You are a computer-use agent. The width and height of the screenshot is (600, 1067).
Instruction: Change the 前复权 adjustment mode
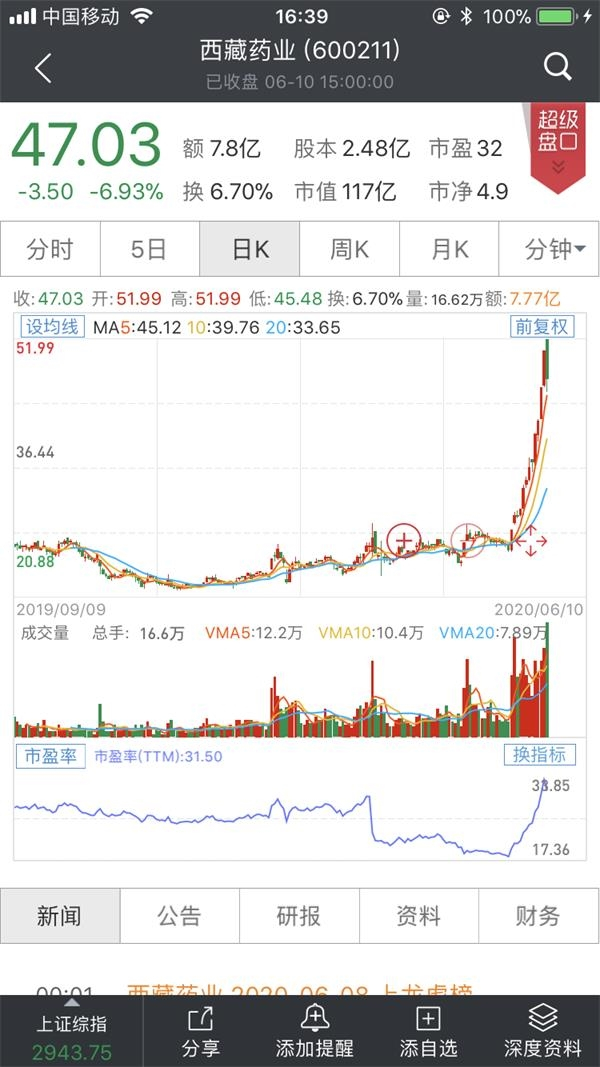point(540,327)
